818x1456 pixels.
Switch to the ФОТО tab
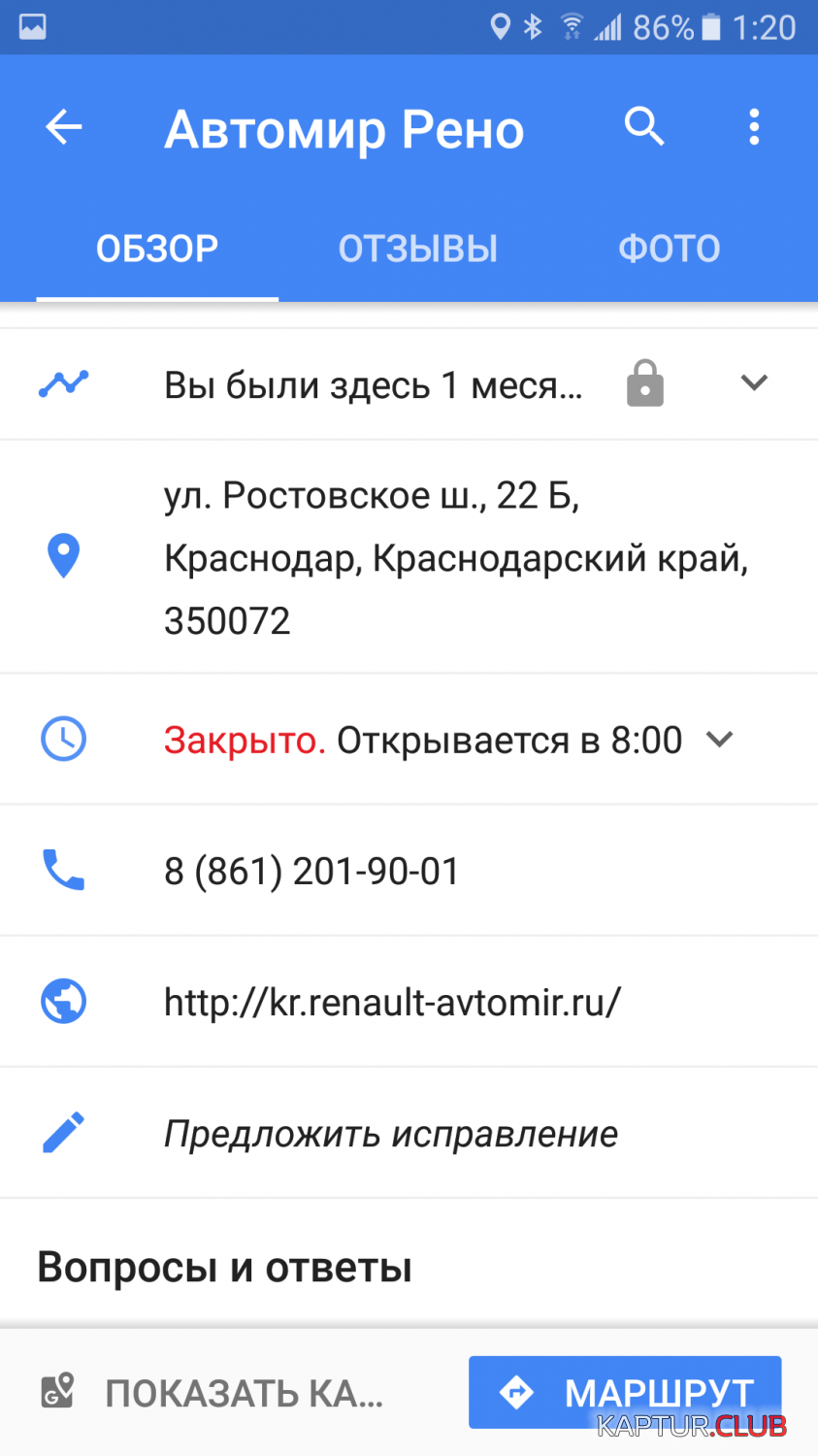[x=669, y=249]
